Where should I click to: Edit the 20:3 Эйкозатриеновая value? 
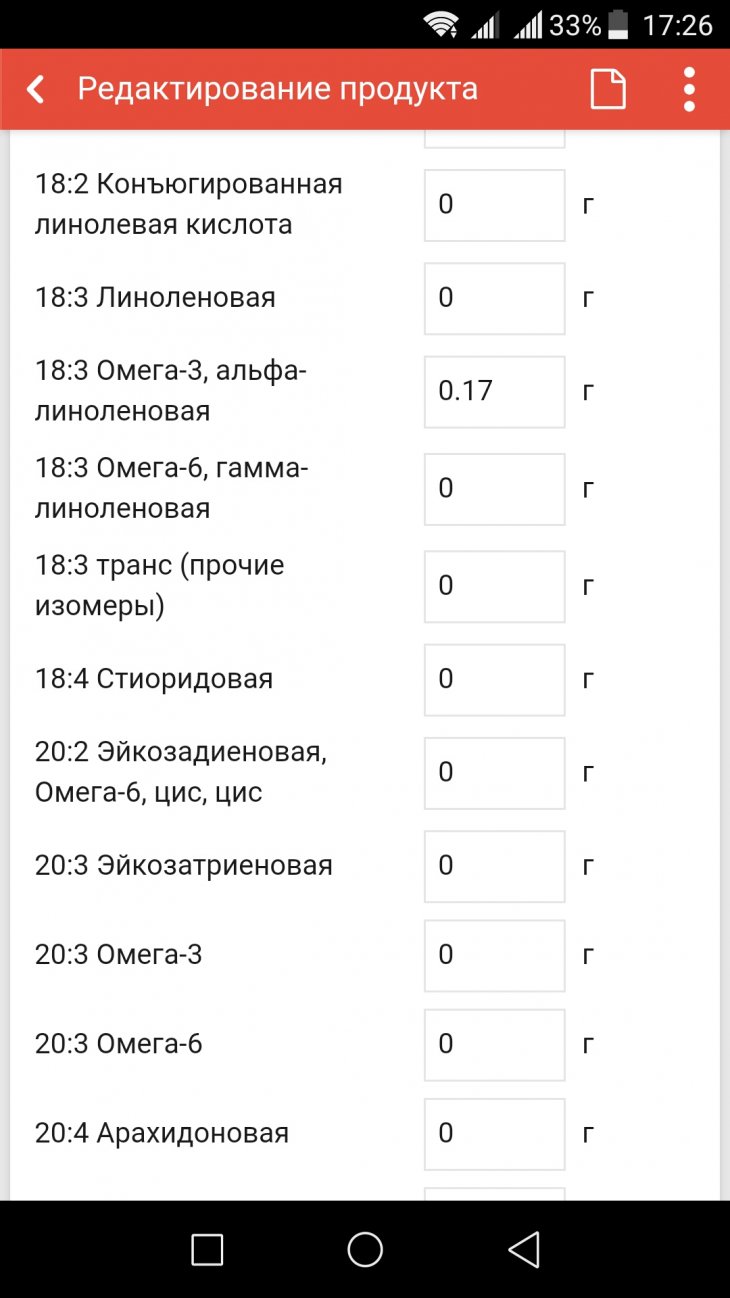coord(494,866)
